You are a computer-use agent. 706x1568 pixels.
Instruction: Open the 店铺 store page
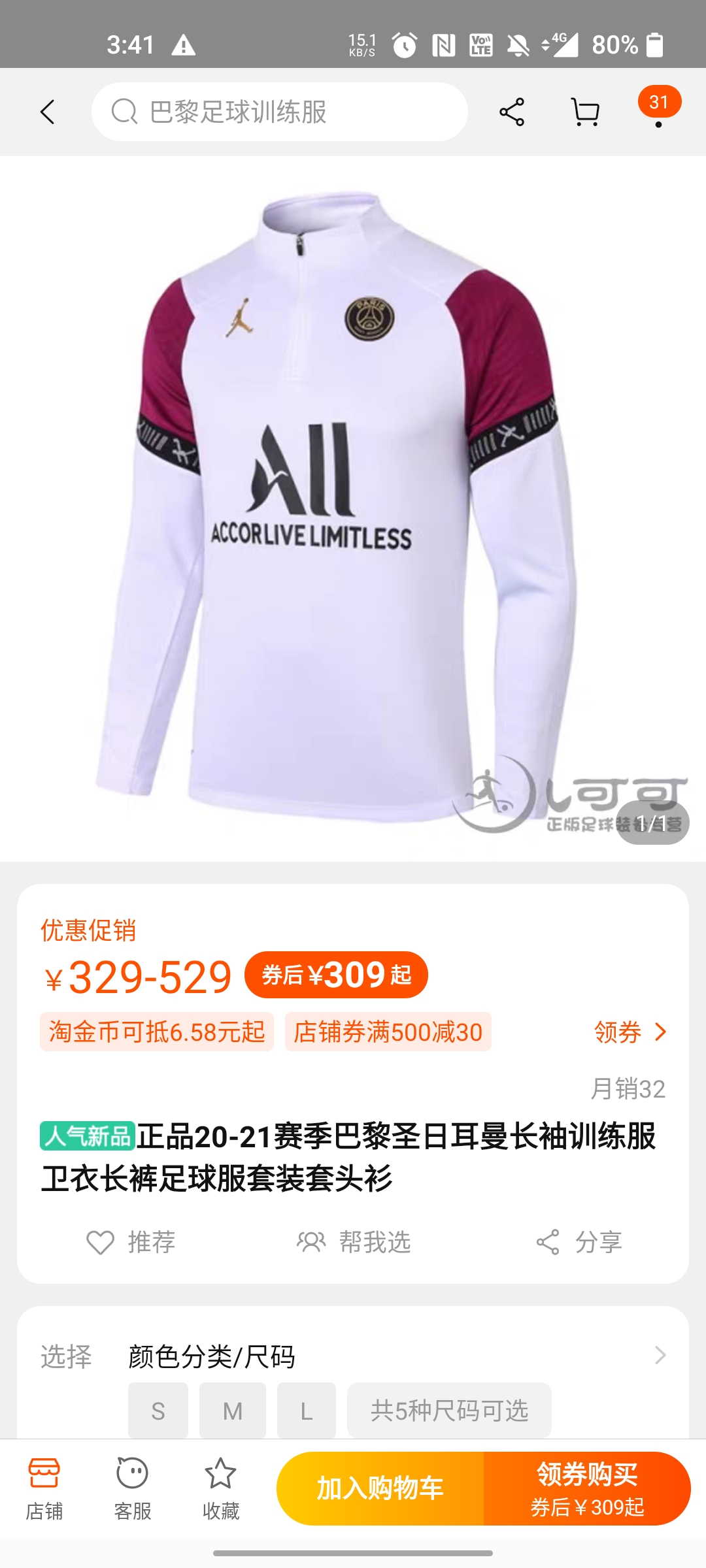coord(44,1489)
